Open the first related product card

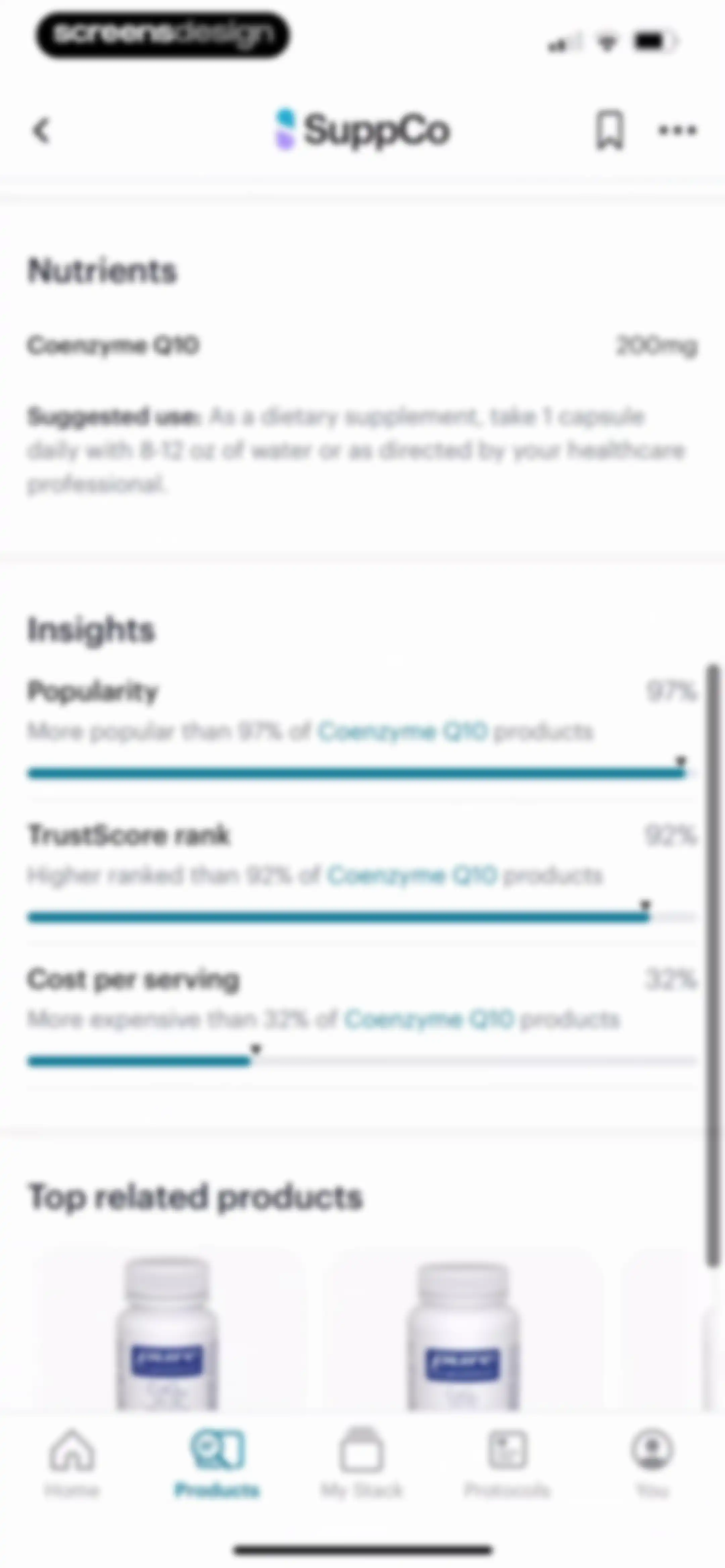pos(167,1327)
